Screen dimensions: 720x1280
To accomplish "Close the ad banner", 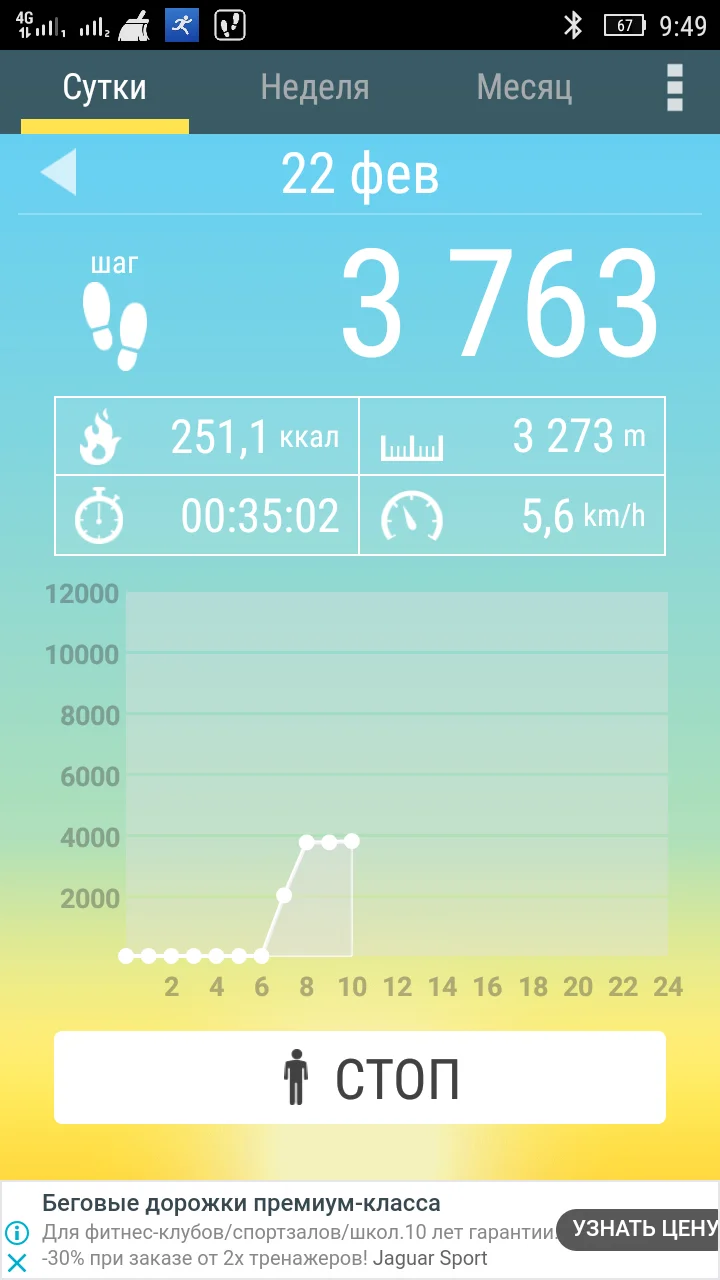I will pyautogui.click(x=17, y=1262).
